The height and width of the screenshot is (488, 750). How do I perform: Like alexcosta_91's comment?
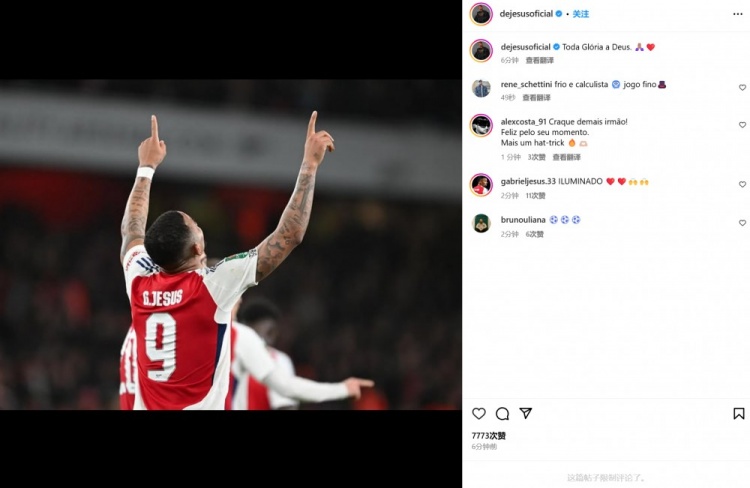click(742, 125)
